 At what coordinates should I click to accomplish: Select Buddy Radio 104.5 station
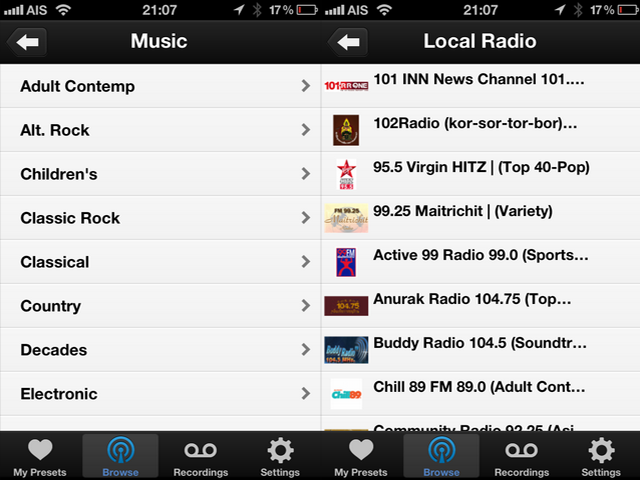coord(480,349)
